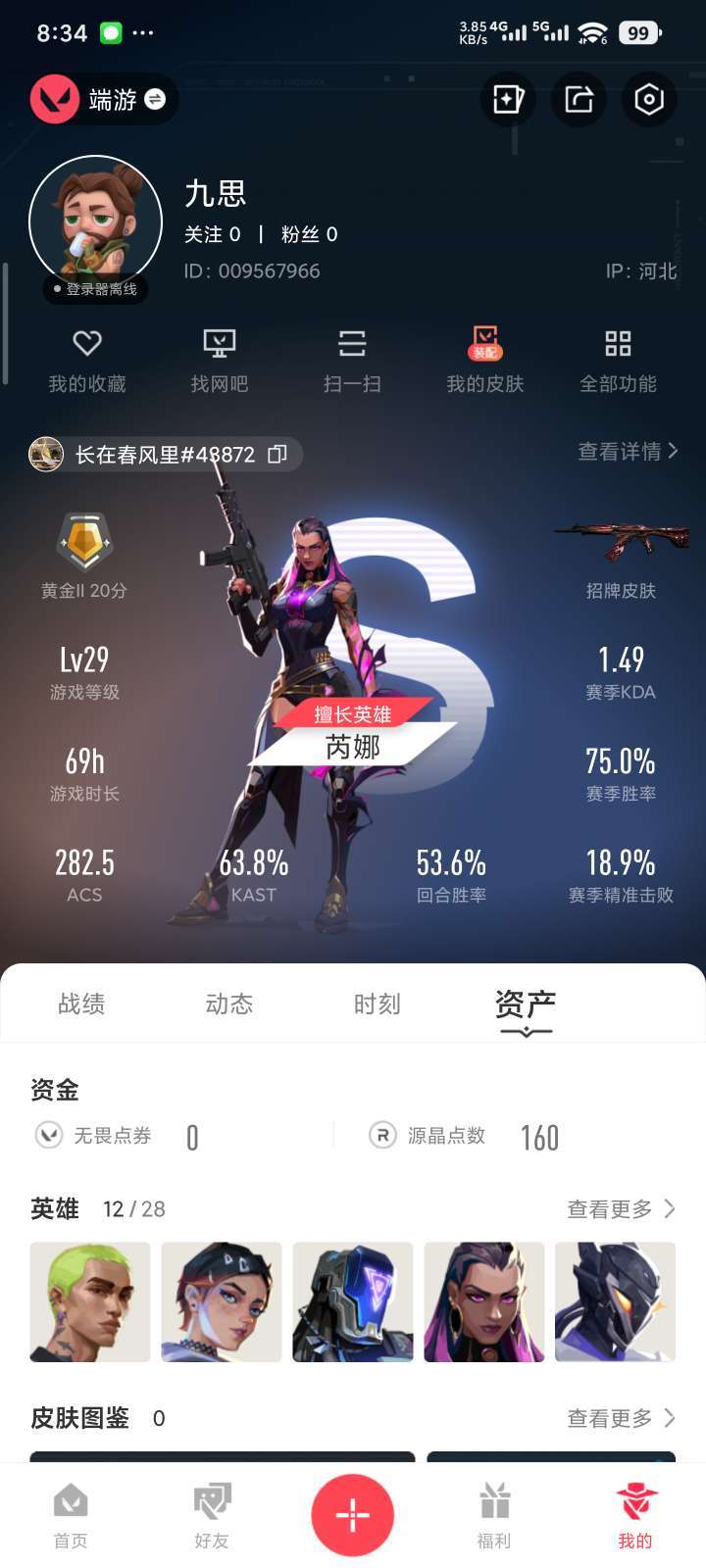View more in 皮肤图鉴 查看更多
This screenshot has width=706, height=1568.
tap(621, 1418)
